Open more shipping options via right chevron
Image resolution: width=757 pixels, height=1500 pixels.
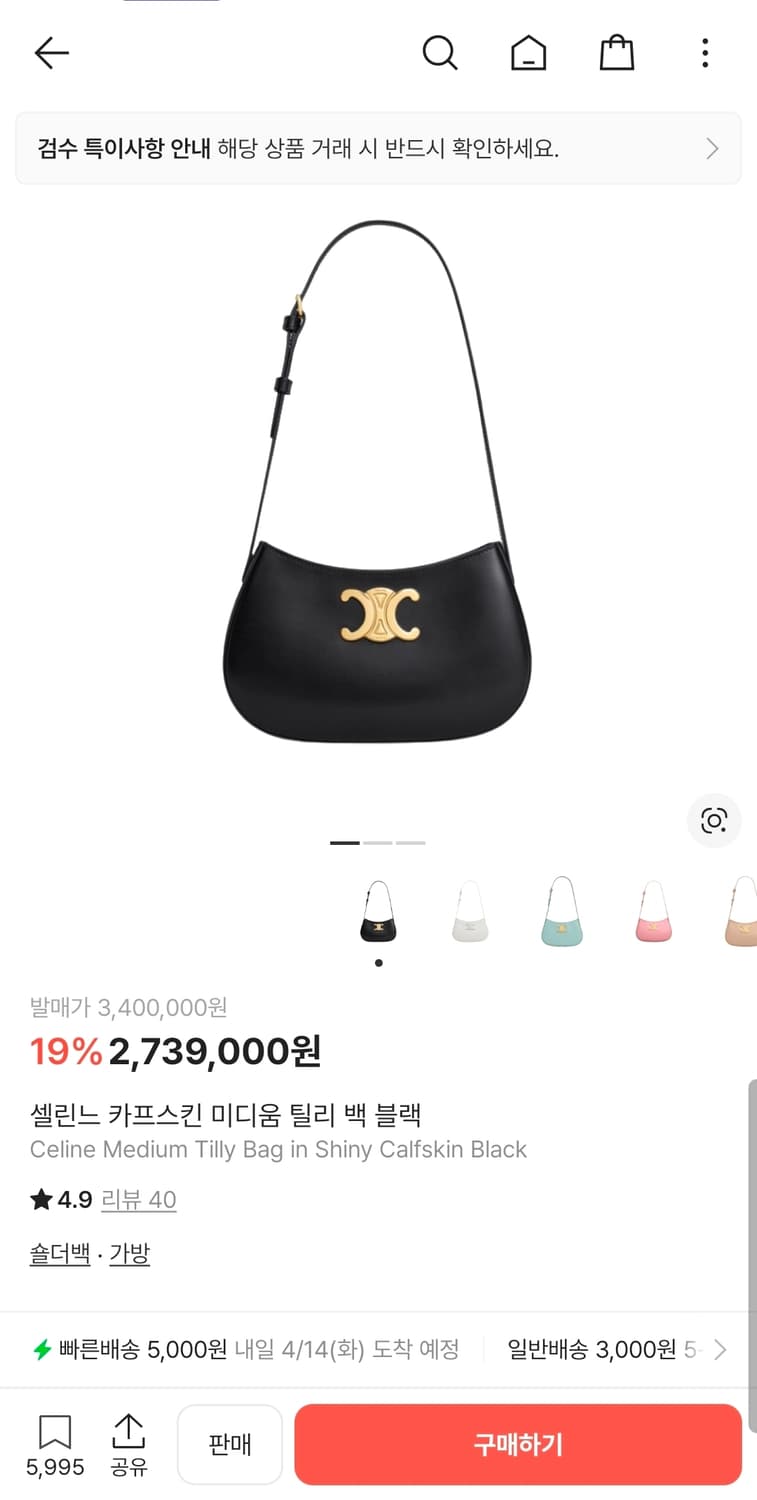(719, 1349)
